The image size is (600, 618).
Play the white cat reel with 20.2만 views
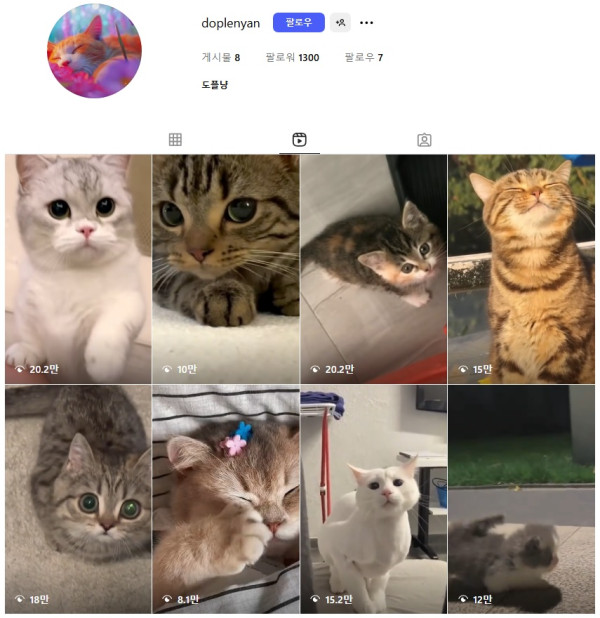pyautogui.click(x=77, y=268)
